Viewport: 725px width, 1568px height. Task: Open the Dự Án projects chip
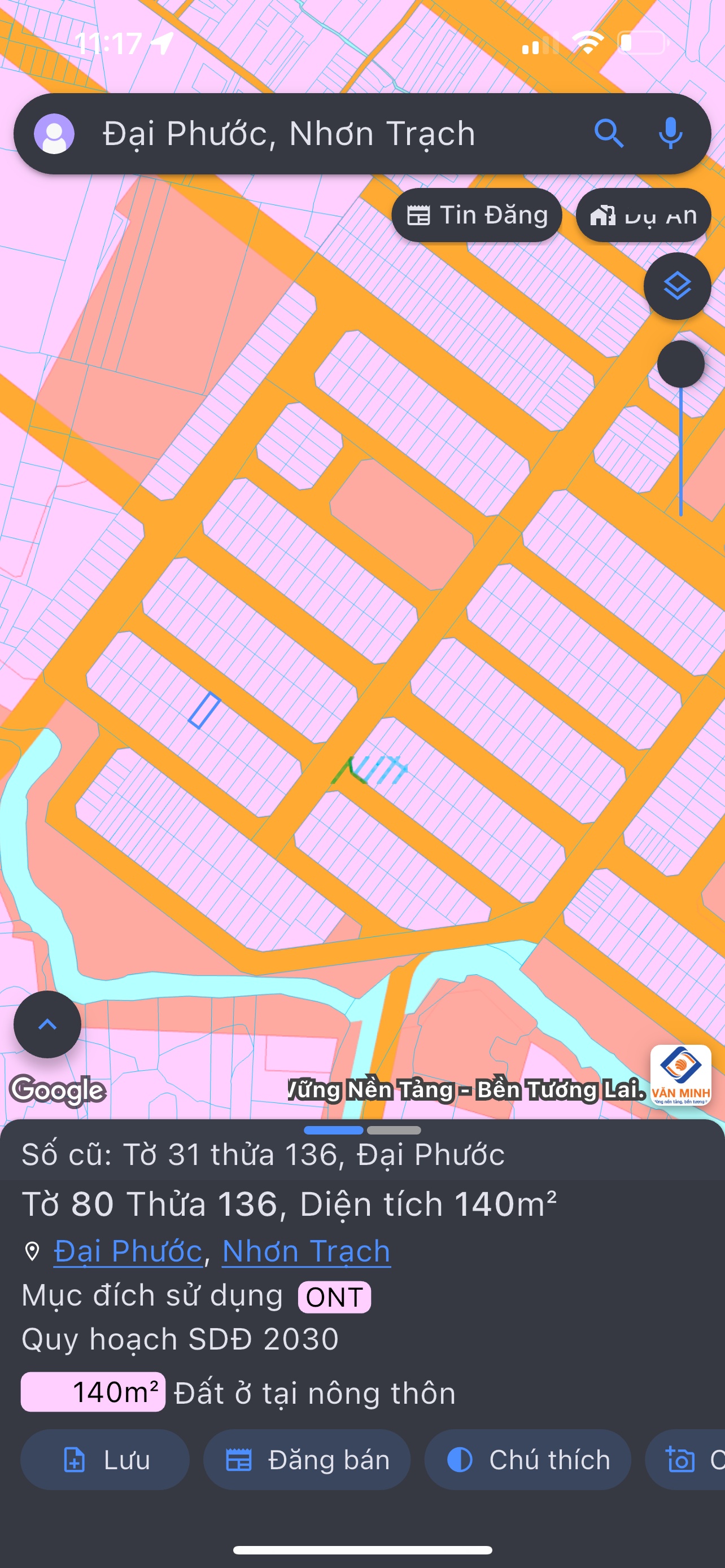pyautogui.click(x=643, y=215)
